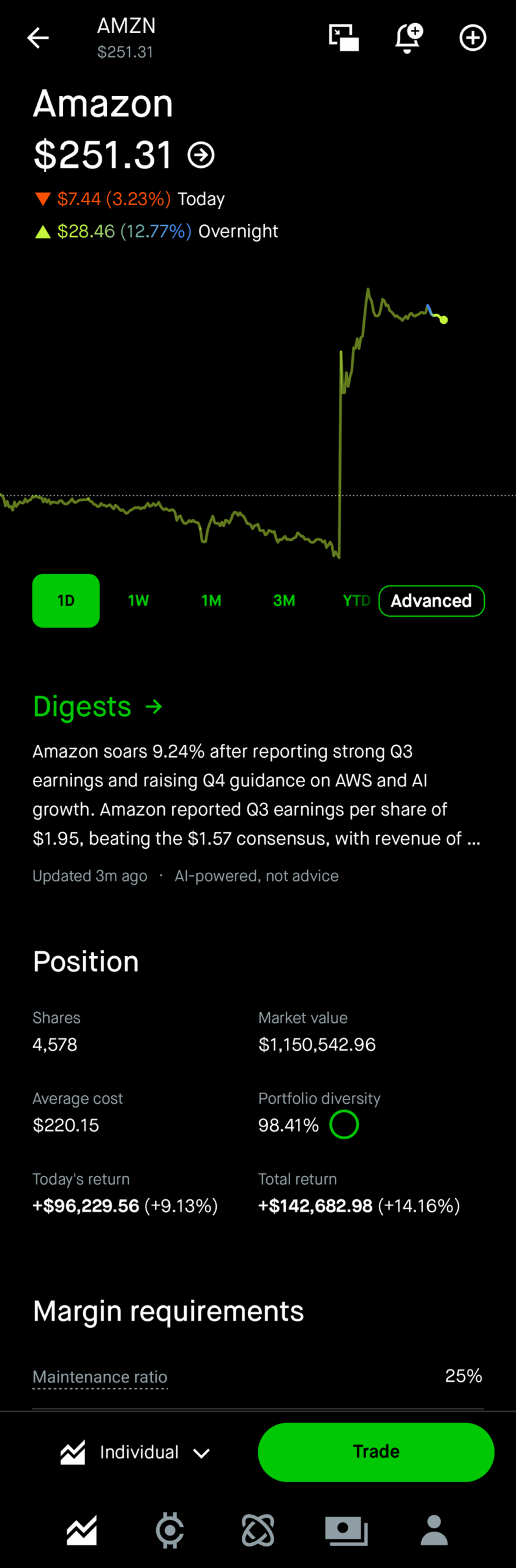Open the atom-shaped tab in bottom bar
Image resolution: width=516 pixels, height=1568 pixels.
258,1530
